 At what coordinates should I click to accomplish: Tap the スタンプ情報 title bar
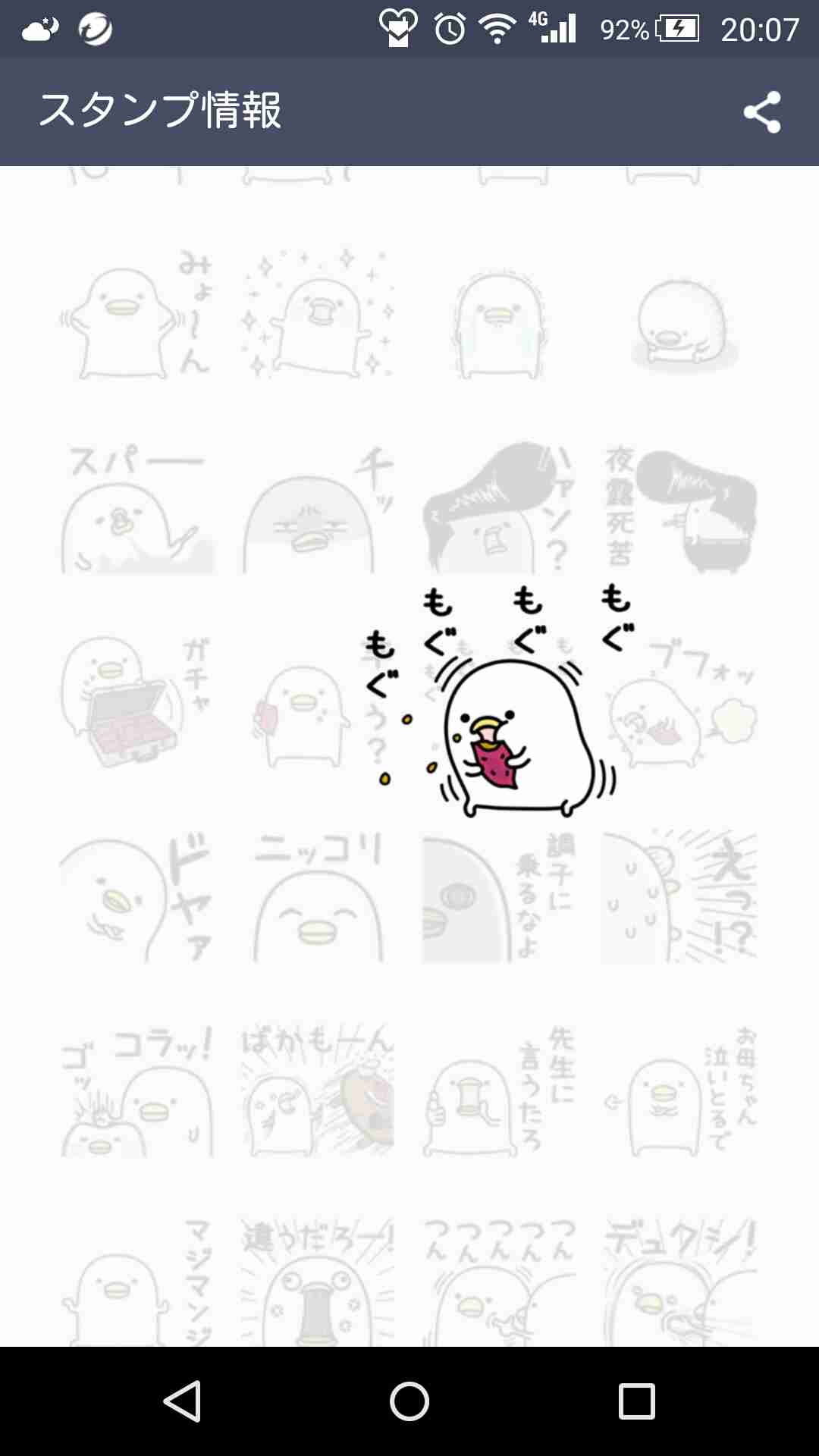163,108
